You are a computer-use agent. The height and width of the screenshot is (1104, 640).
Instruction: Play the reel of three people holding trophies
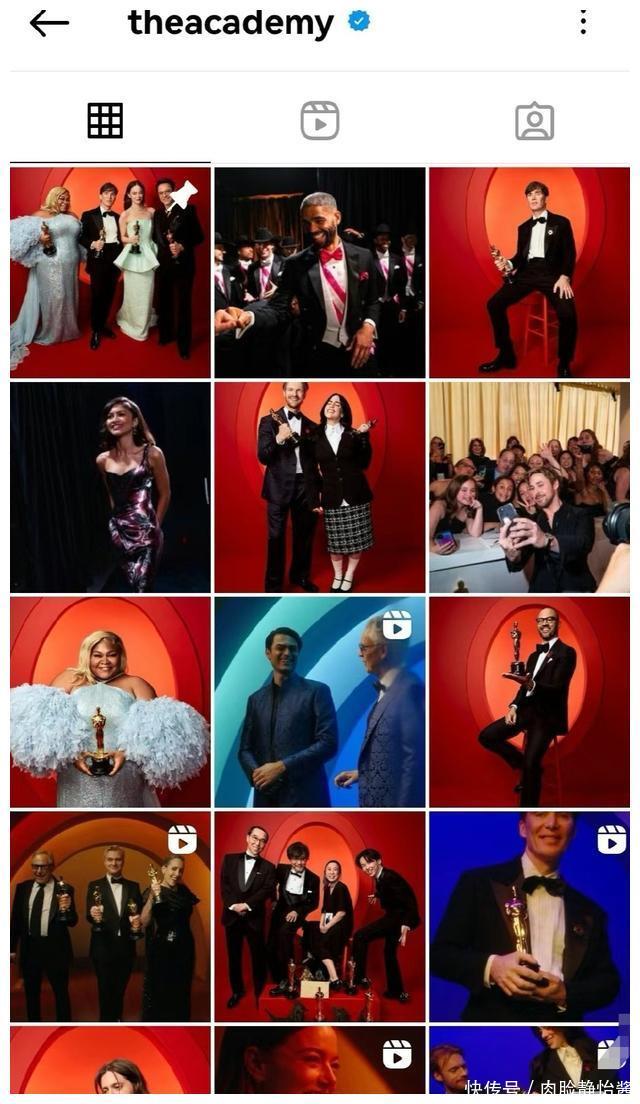click(x=110, y=916)
